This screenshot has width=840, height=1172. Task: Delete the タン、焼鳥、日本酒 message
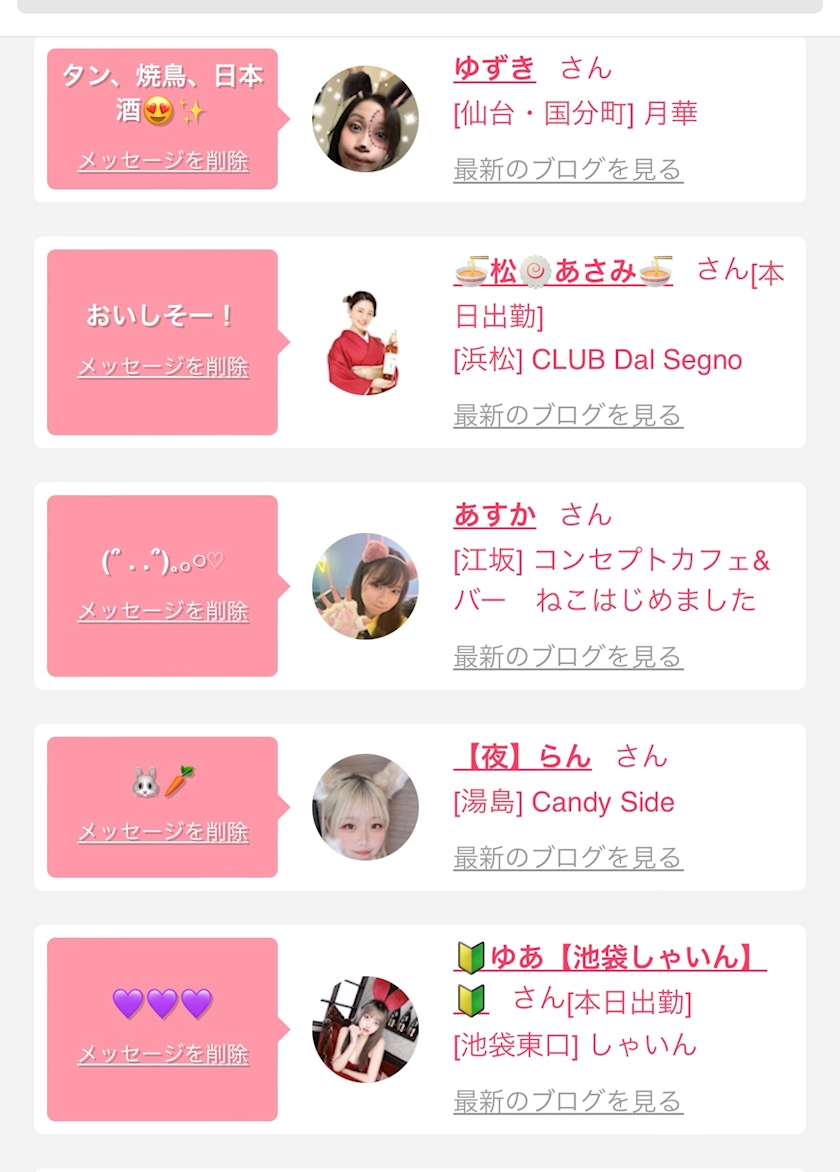coord(163,161)
